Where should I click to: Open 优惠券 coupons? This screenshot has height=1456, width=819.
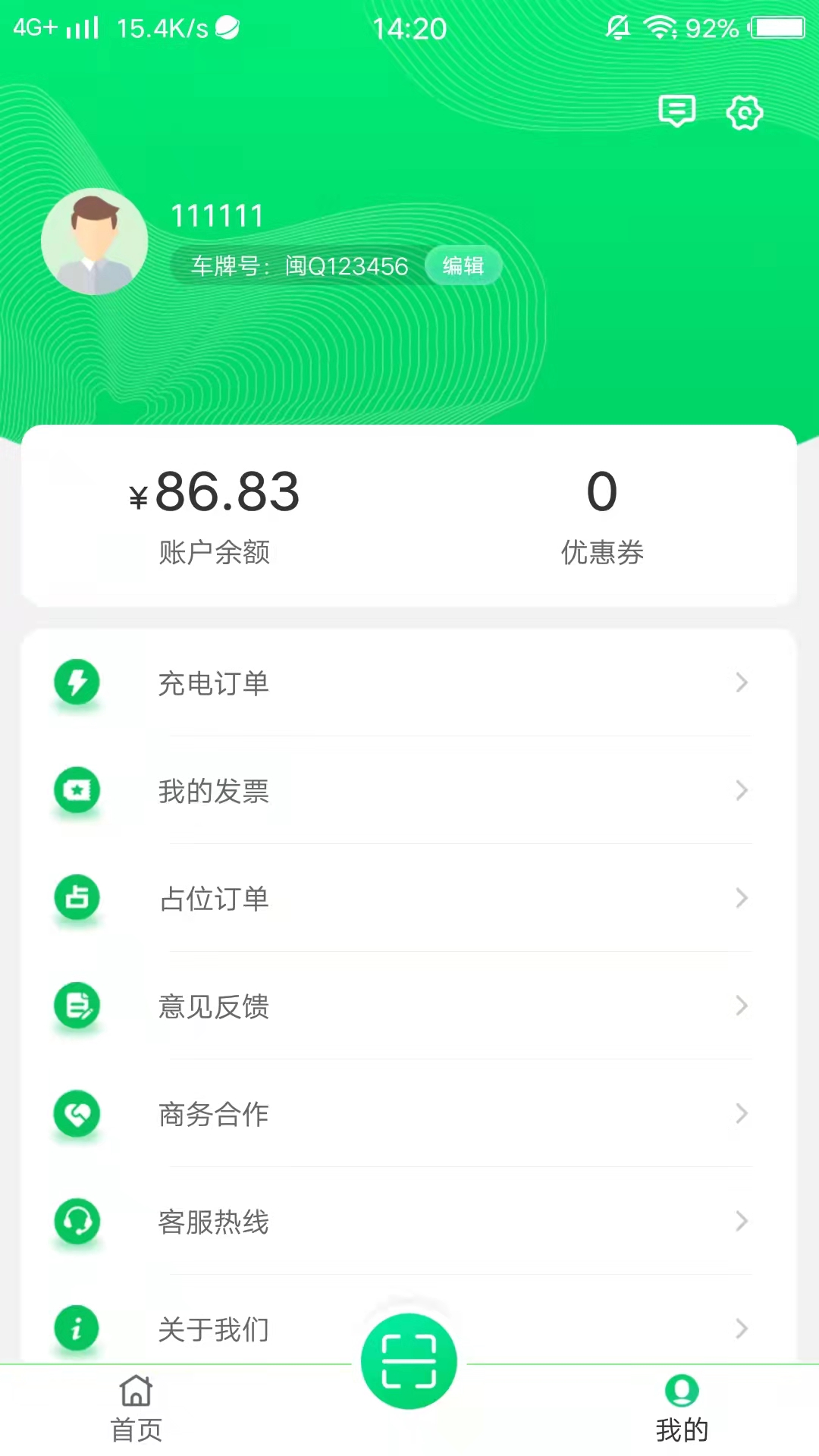[x=602, y=515]
